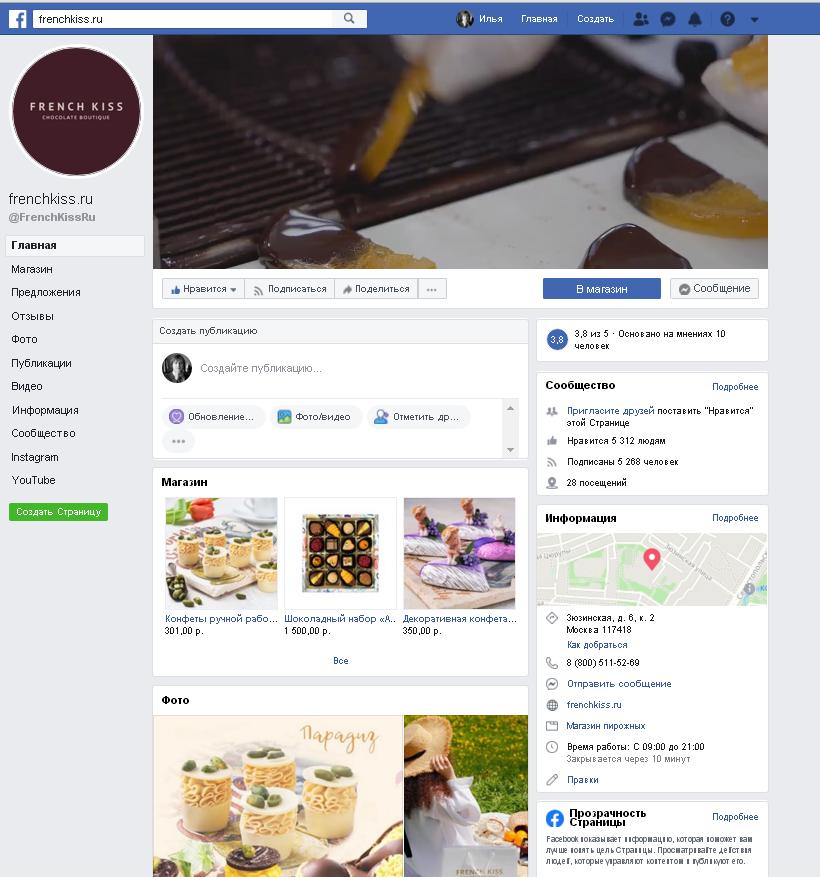Open the help question mark icon
820x877 pixels.
click(x=727, y=19)
